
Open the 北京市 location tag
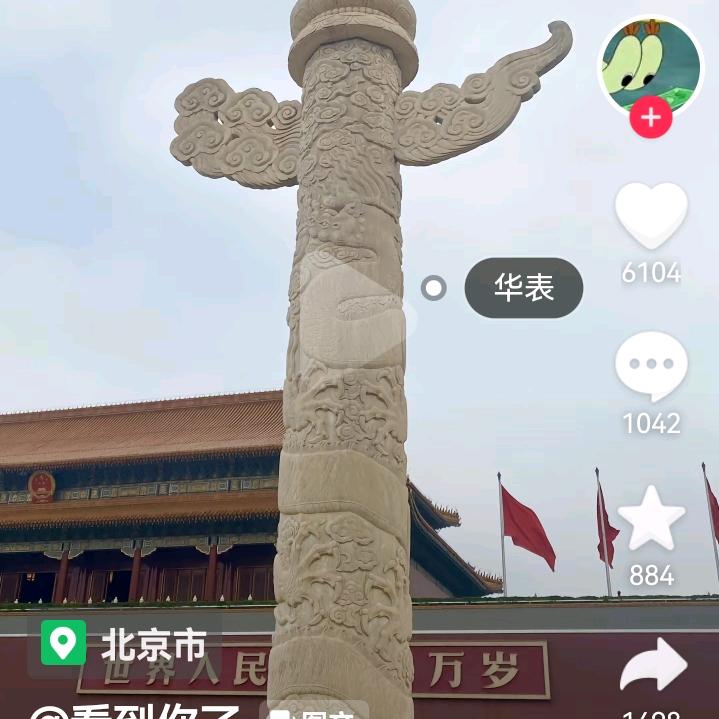coord(125,643)
